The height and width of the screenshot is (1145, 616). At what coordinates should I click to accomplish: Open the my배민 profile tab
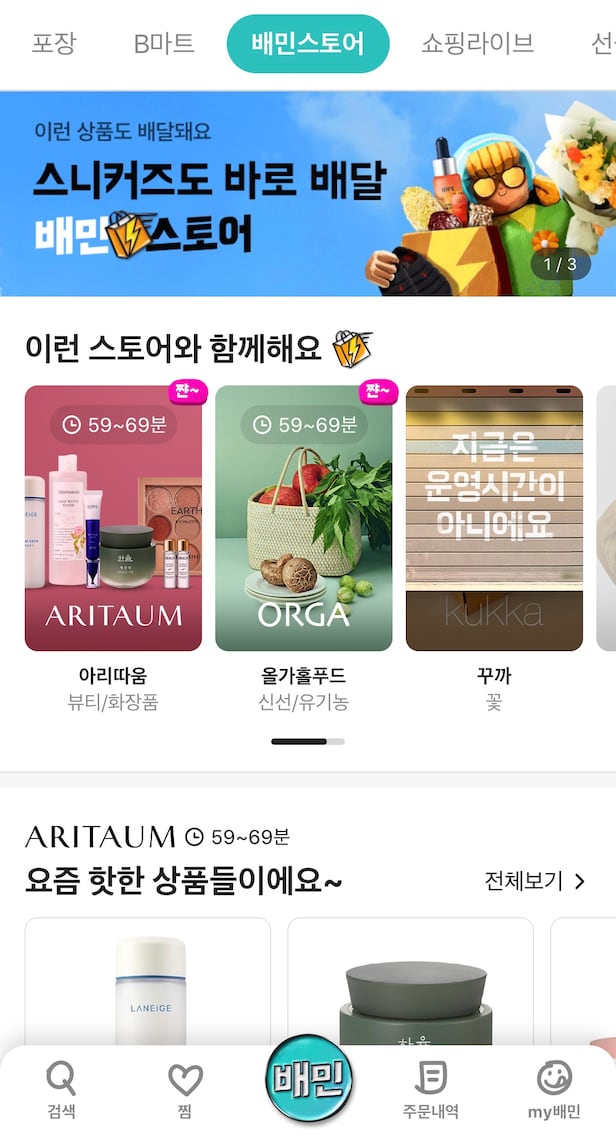pos(554,1090)
